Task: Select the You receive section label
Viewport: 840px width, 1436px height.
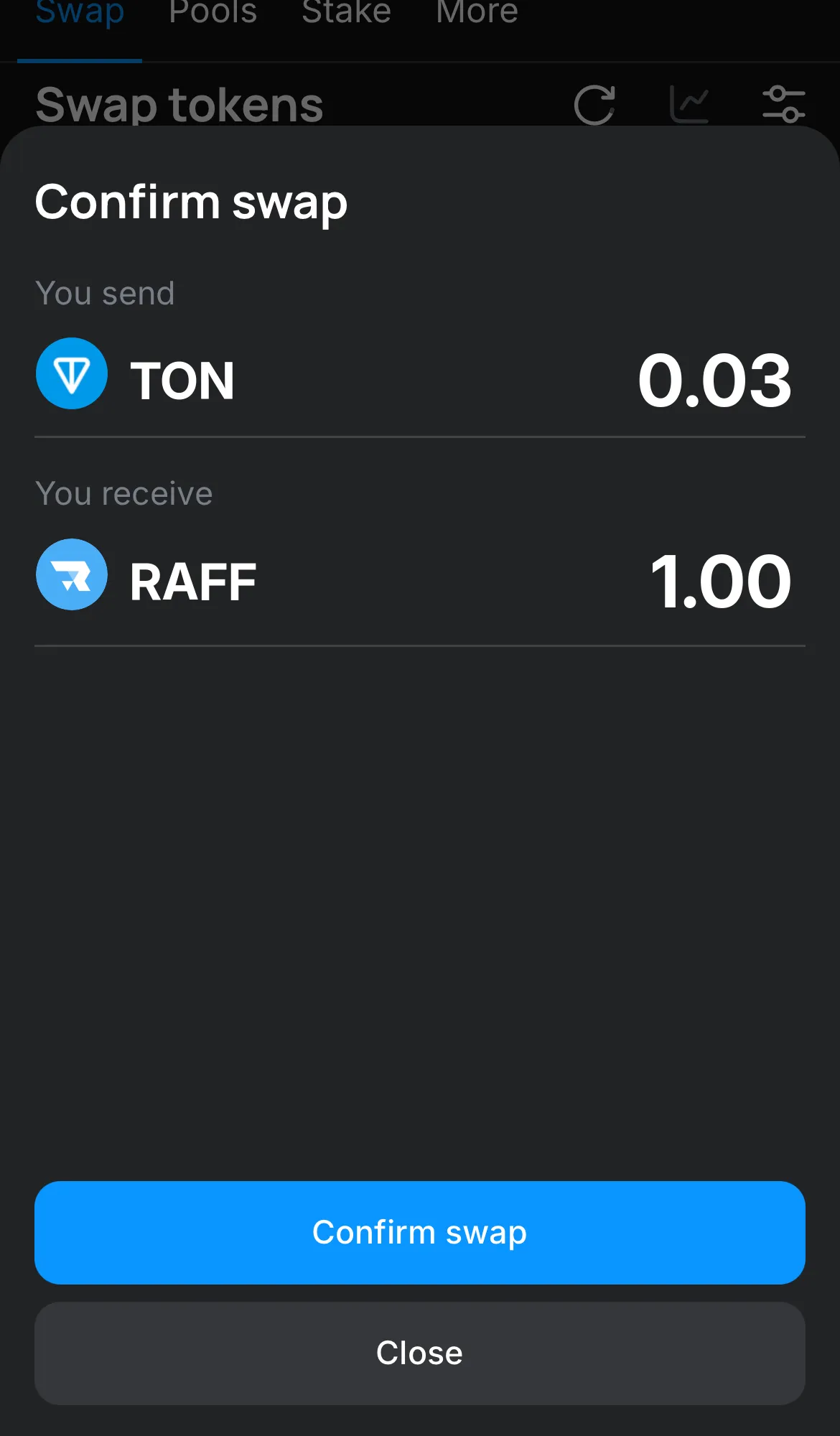Action: (x=124, y=493)
